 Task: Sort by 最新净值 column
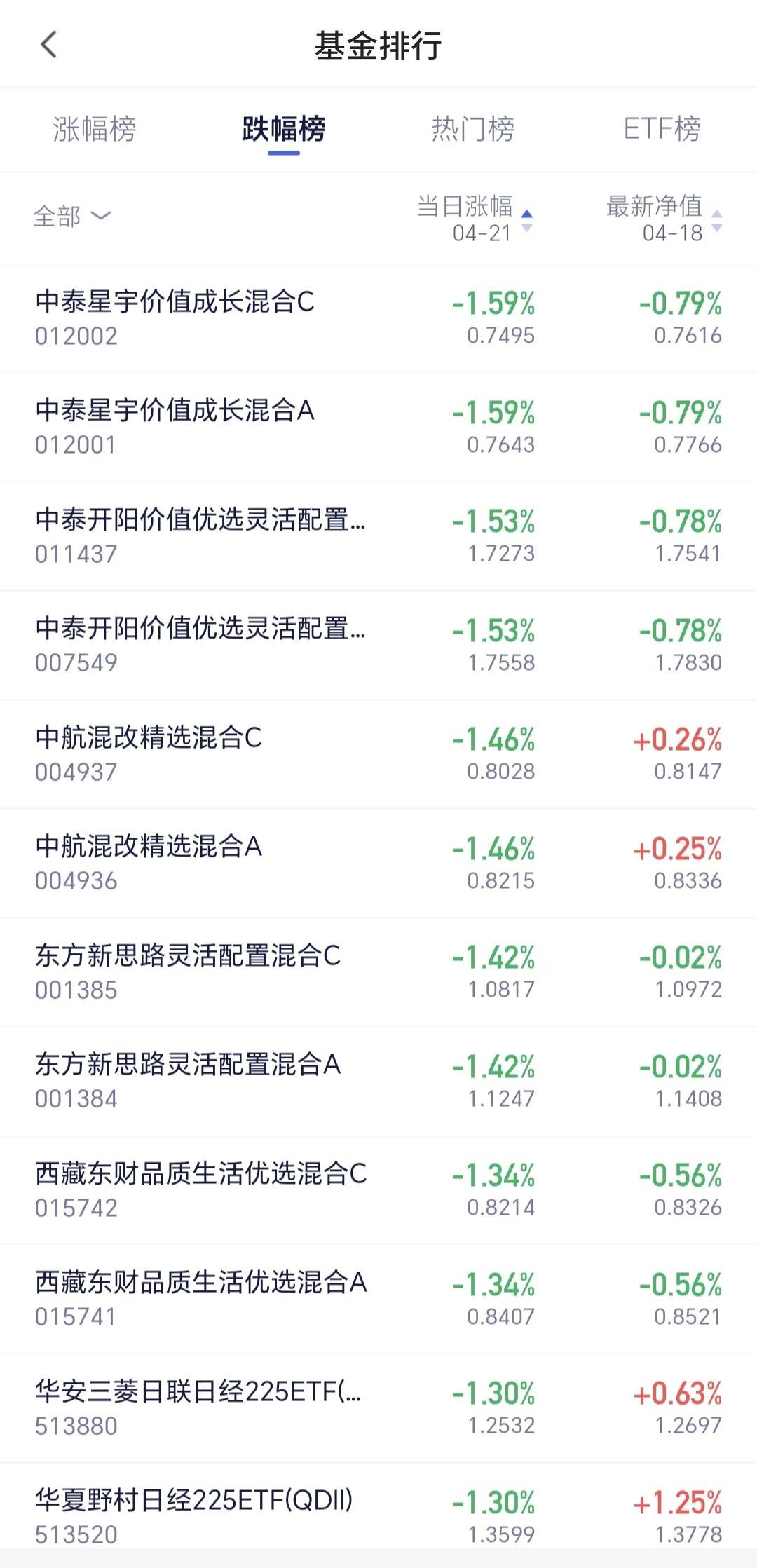point(664,219)
